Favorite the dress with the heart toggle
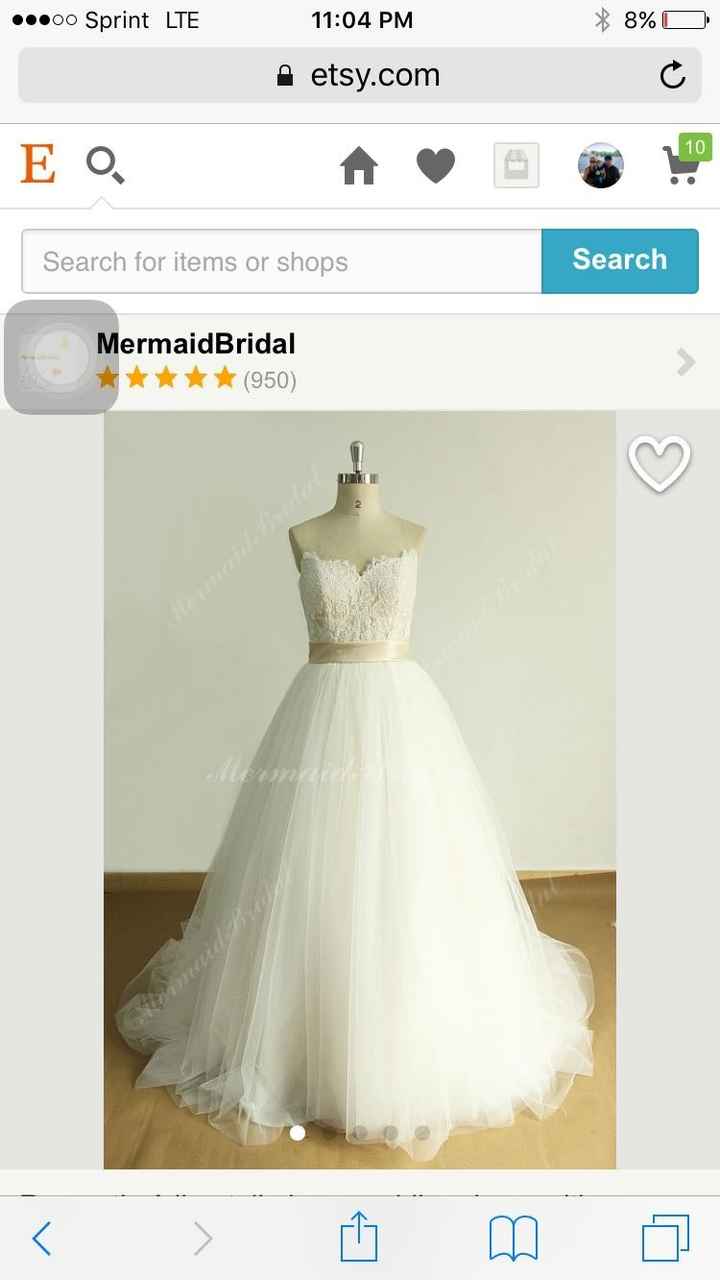 659,462
